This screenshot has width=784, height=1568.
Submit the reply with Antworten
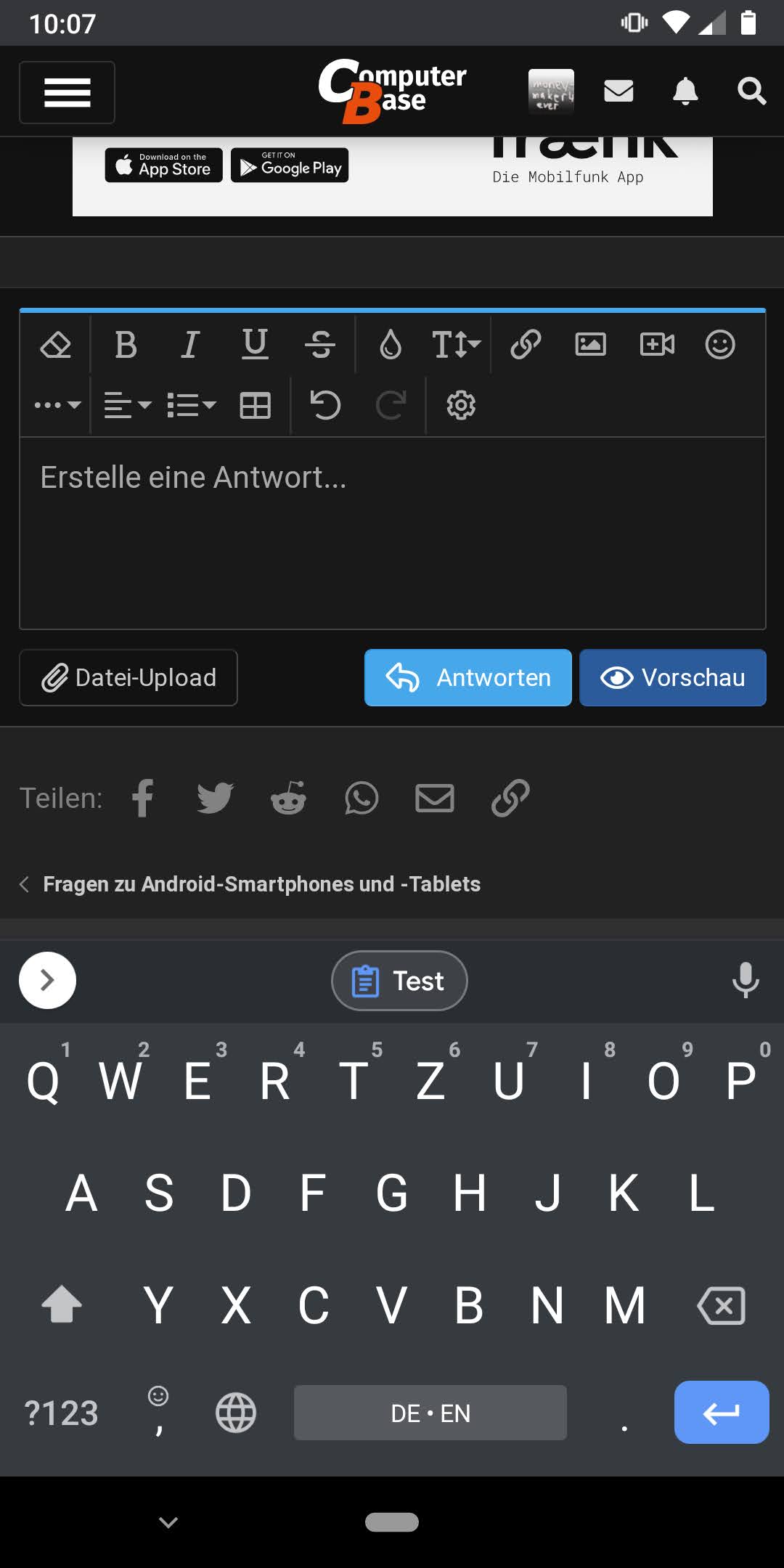tap(467, 677)
